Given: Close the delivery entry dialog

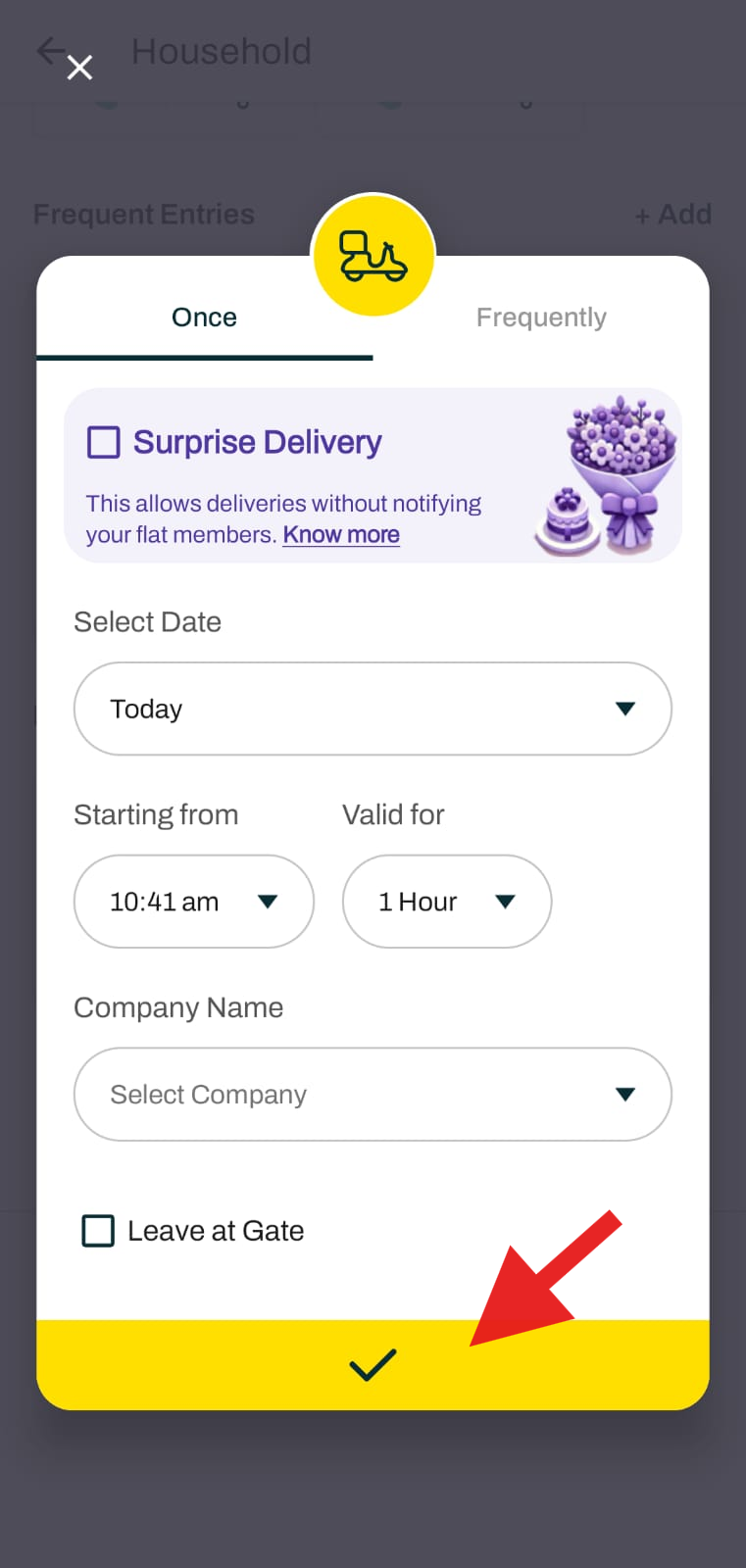Looking at the screenshot, I should coord(79,67).
